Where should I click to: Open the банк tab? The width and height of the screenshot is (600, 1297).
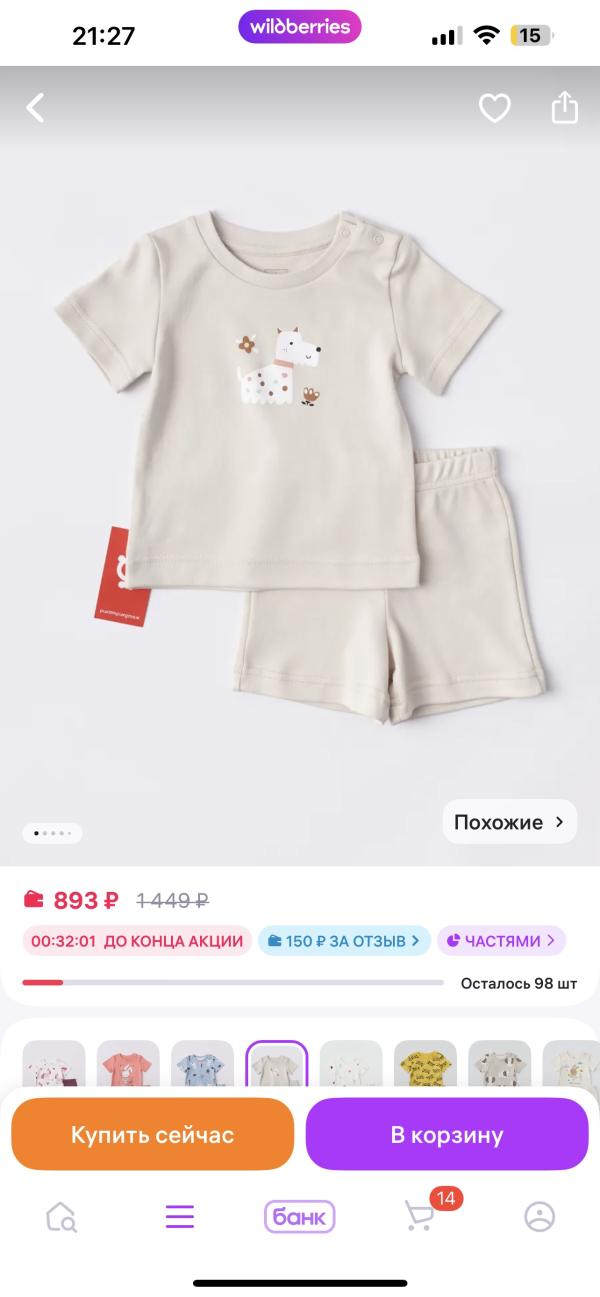[300, 1216]
